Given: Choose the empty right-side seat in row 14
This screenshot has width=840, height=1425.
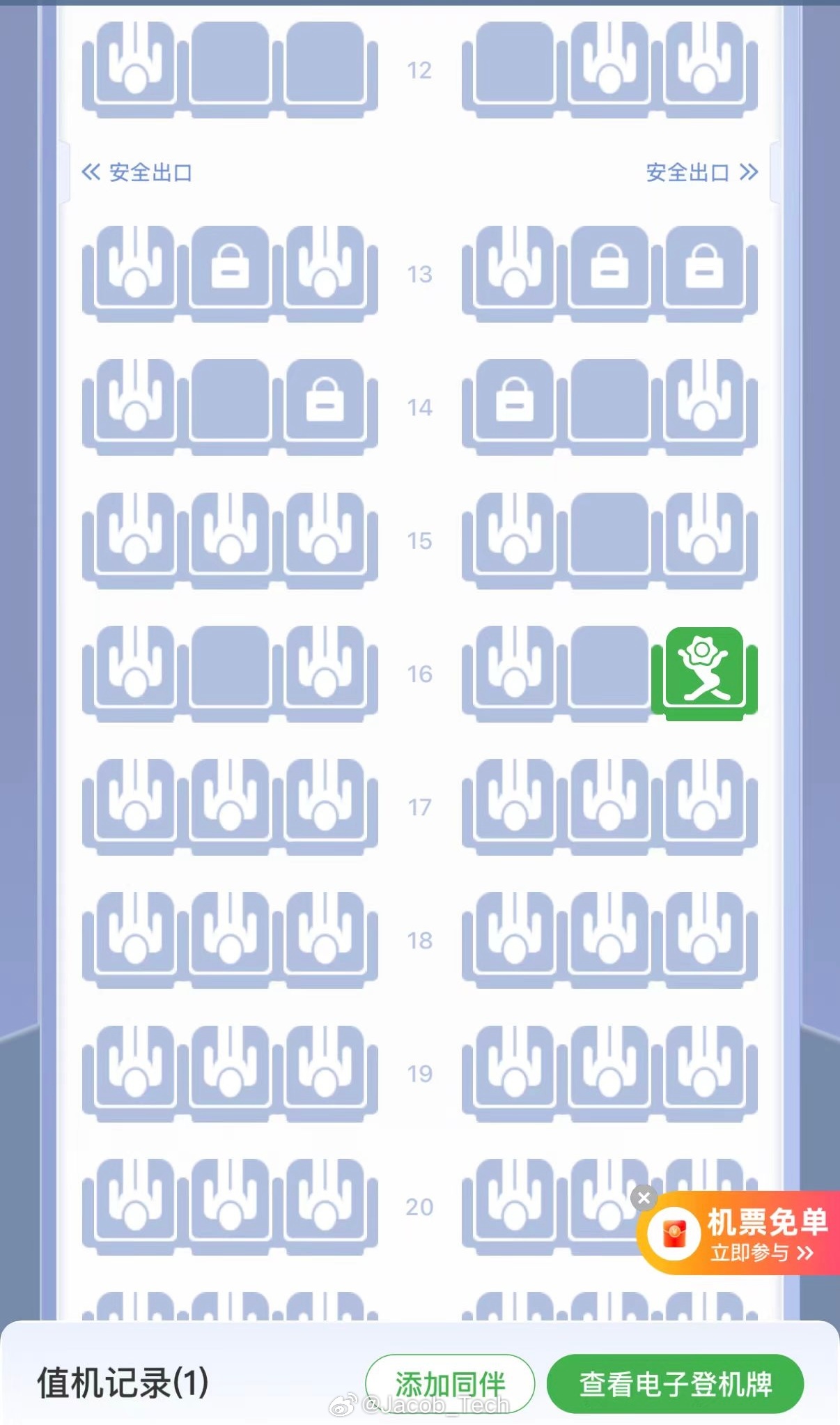Looking at the screenshot, I should coord(609,404).
